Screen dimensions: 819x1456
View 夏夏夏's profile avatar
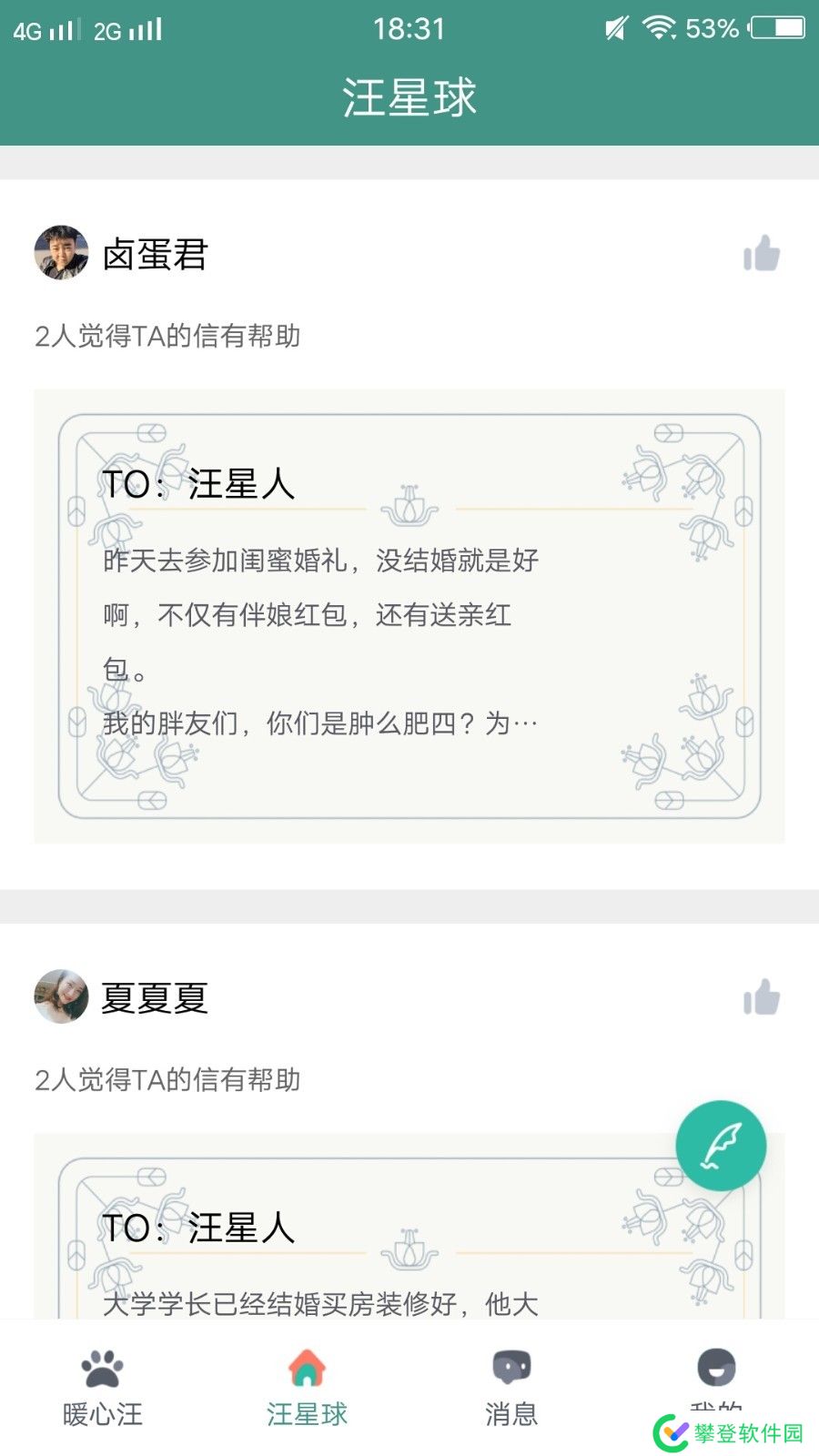point(61,996)
